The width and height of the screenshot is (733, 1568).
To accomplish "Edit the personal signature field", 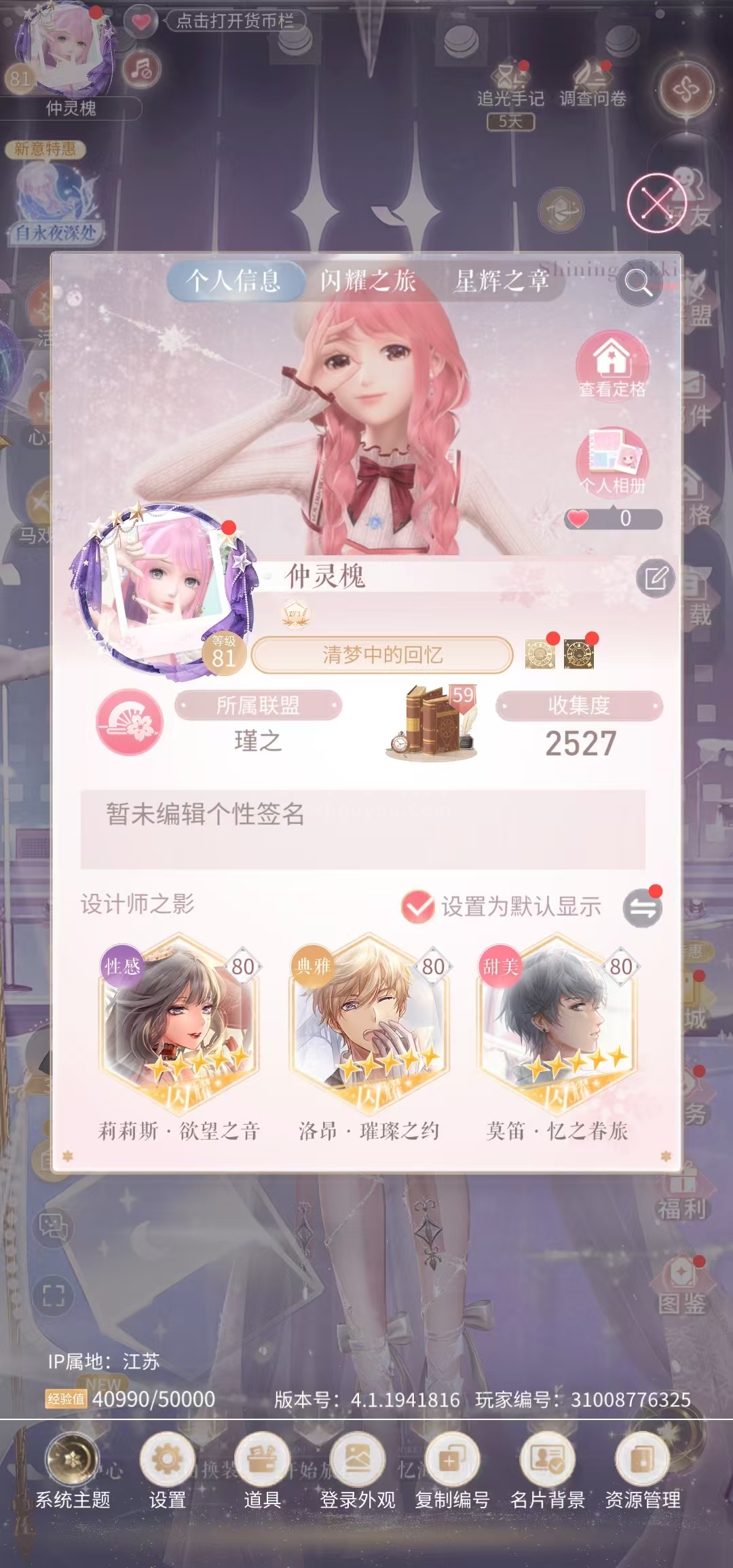I will click(363, 829).
